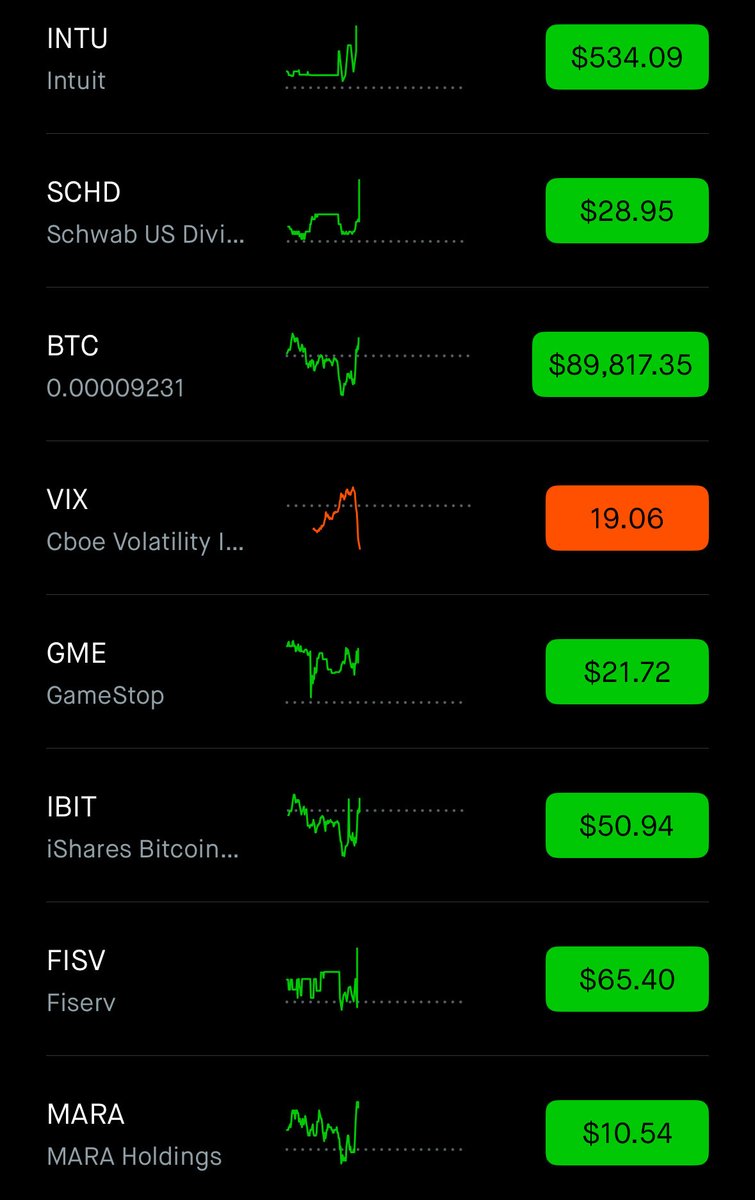Tap the $65.40 price pill for FISV
The image size is (755, 1200).
click(627, 979)
